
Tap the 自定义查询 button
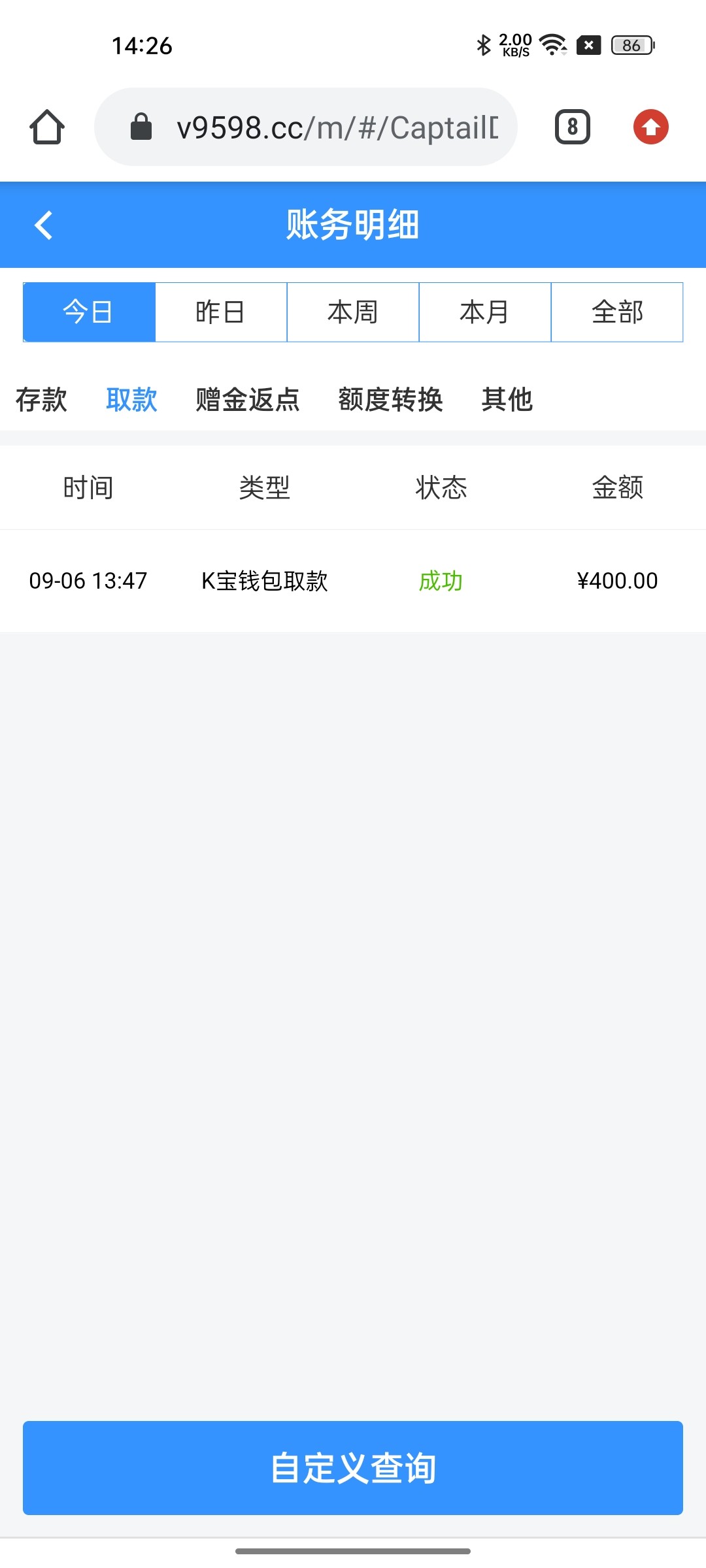[x=353, y=1467]
